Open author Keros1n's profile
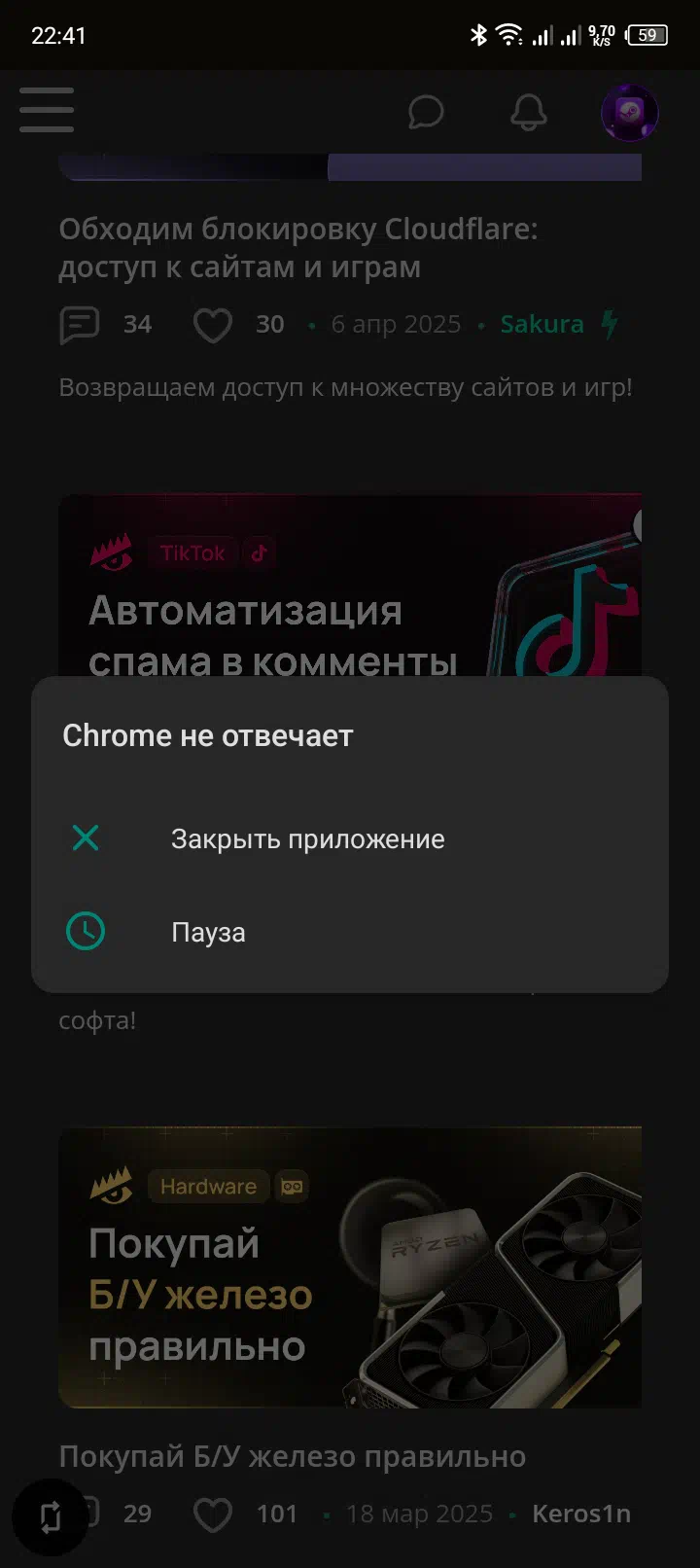 click(x=581, y=1514)
